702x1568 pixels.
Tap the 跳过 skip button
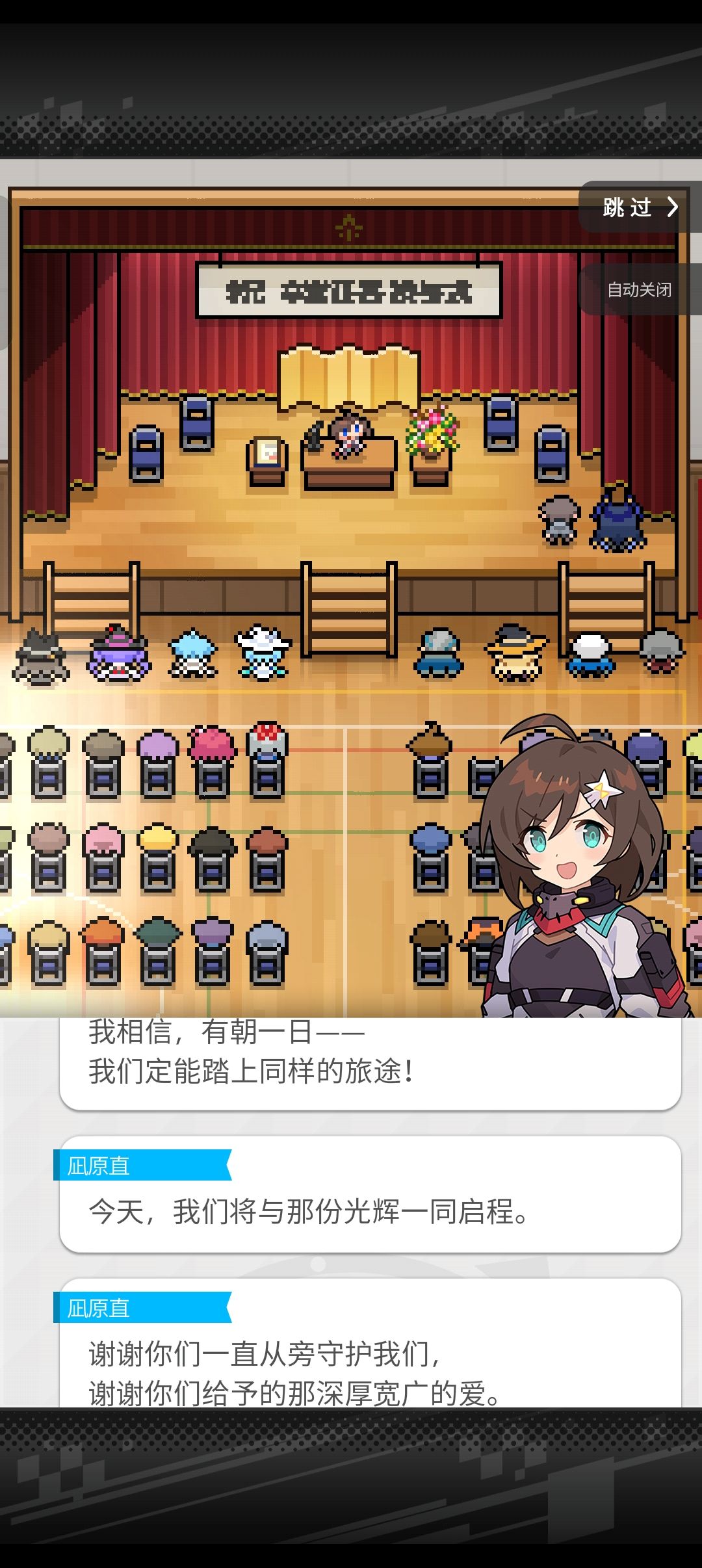click(x=626, y=208)
